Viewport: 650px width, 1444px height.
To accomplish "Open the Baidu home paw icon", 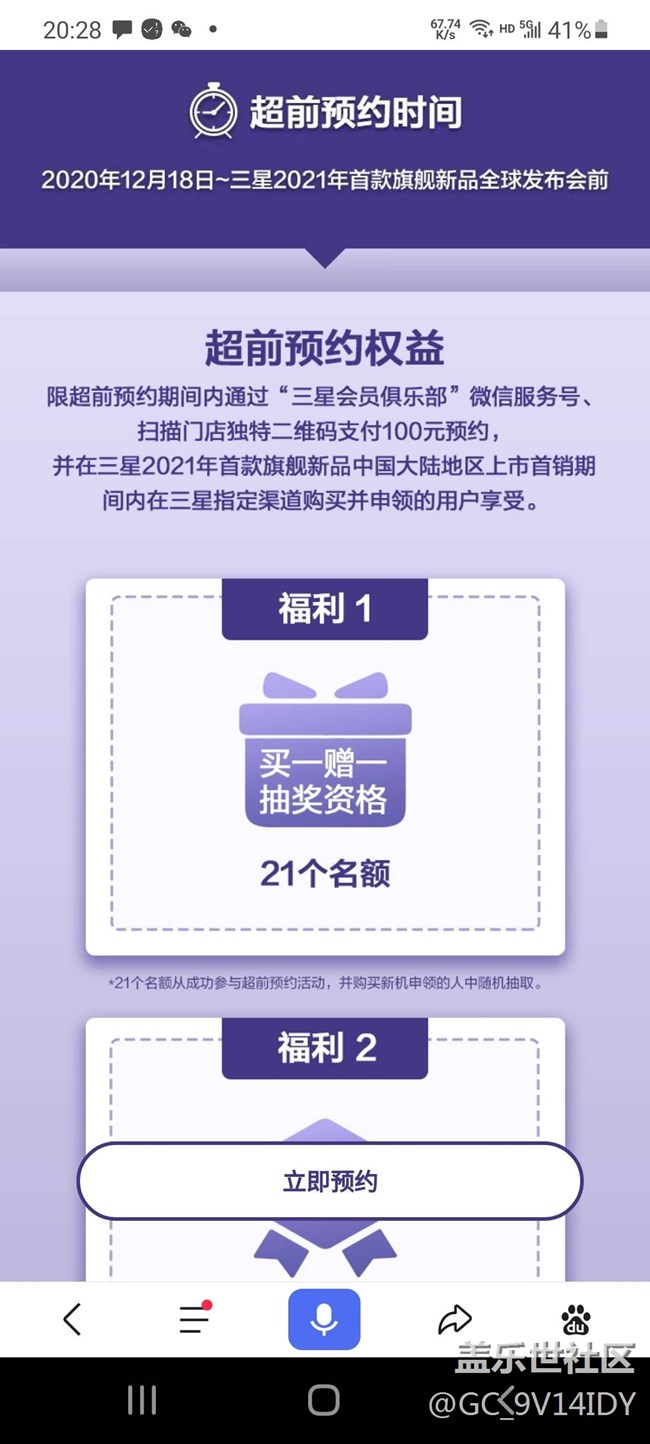I will pyautogui.click(x=576, y=1320).
